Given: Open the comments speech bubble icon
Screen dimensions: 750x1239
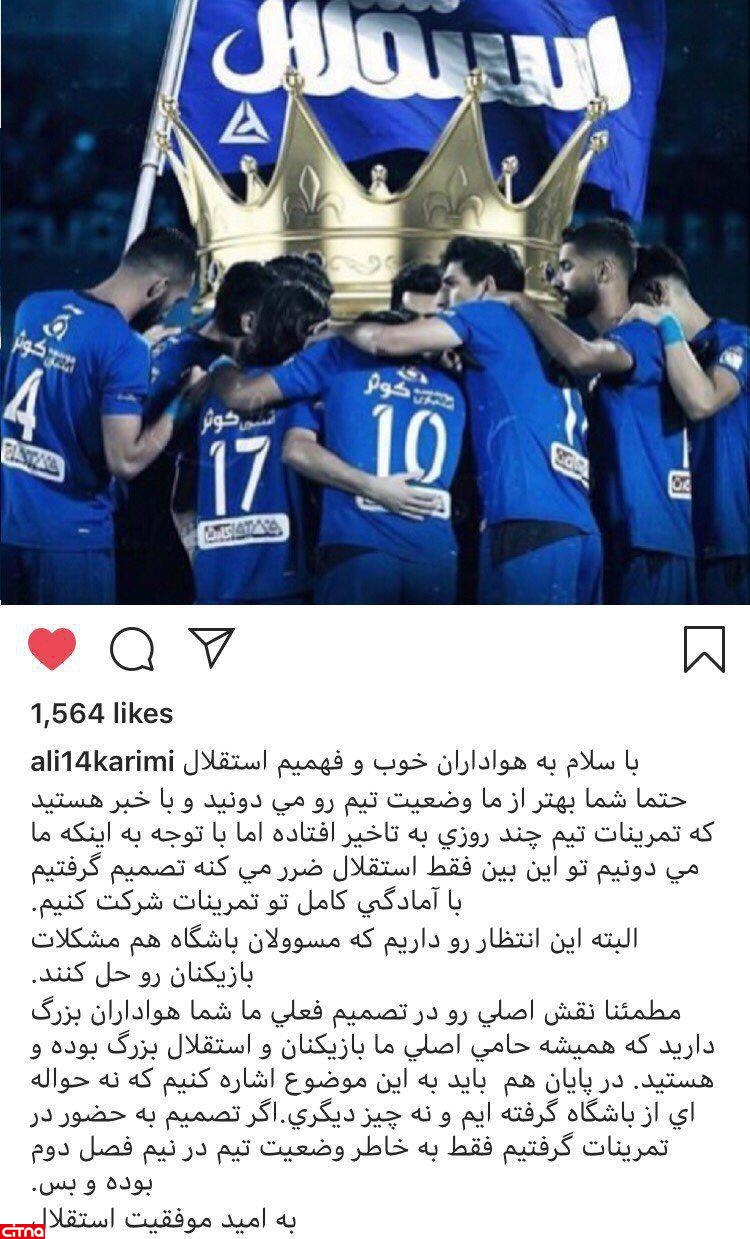Looking at the screenshot, I should coord(132,650).
